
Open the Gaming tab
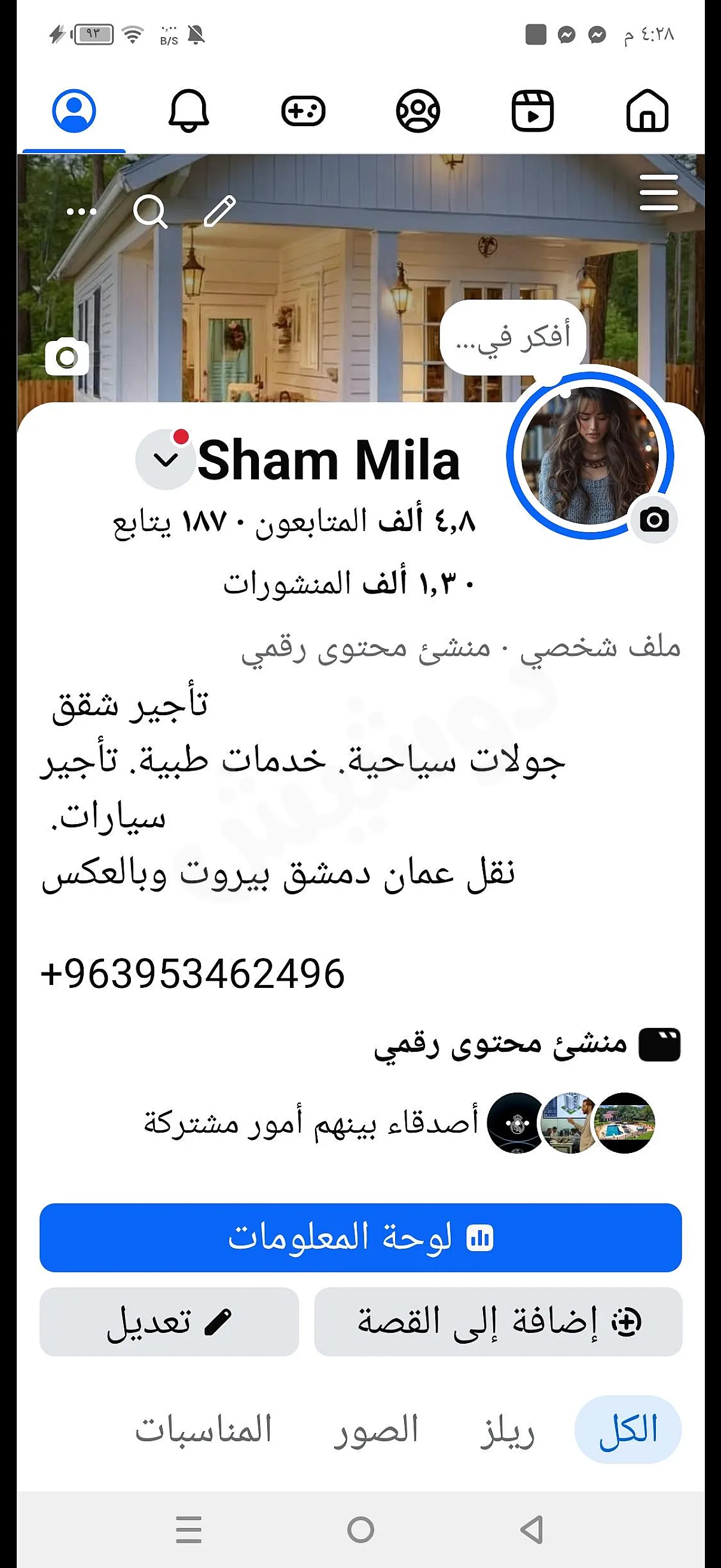pyautogui.click(x=303, y=111)
